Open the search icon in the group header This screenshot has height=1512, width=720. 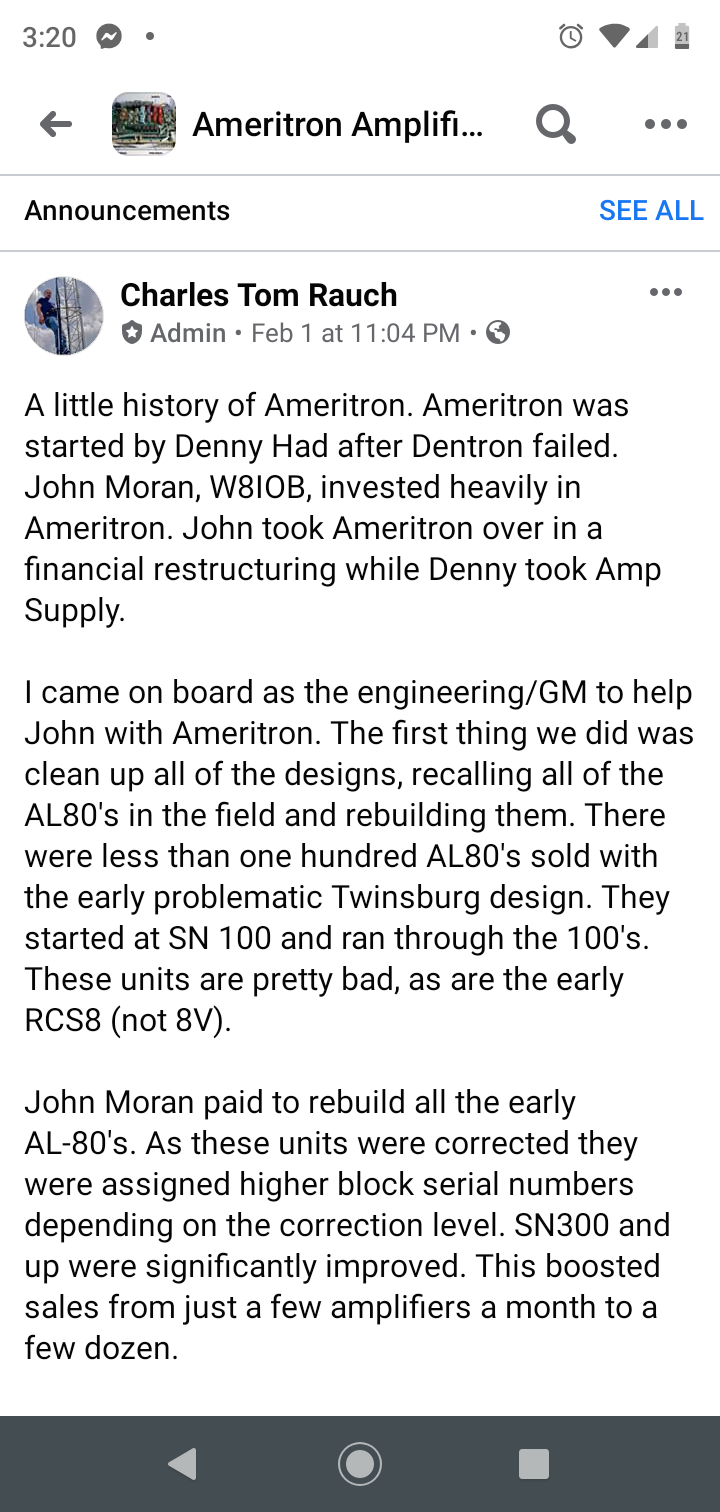pyautogui.click(x=555, y=123)
